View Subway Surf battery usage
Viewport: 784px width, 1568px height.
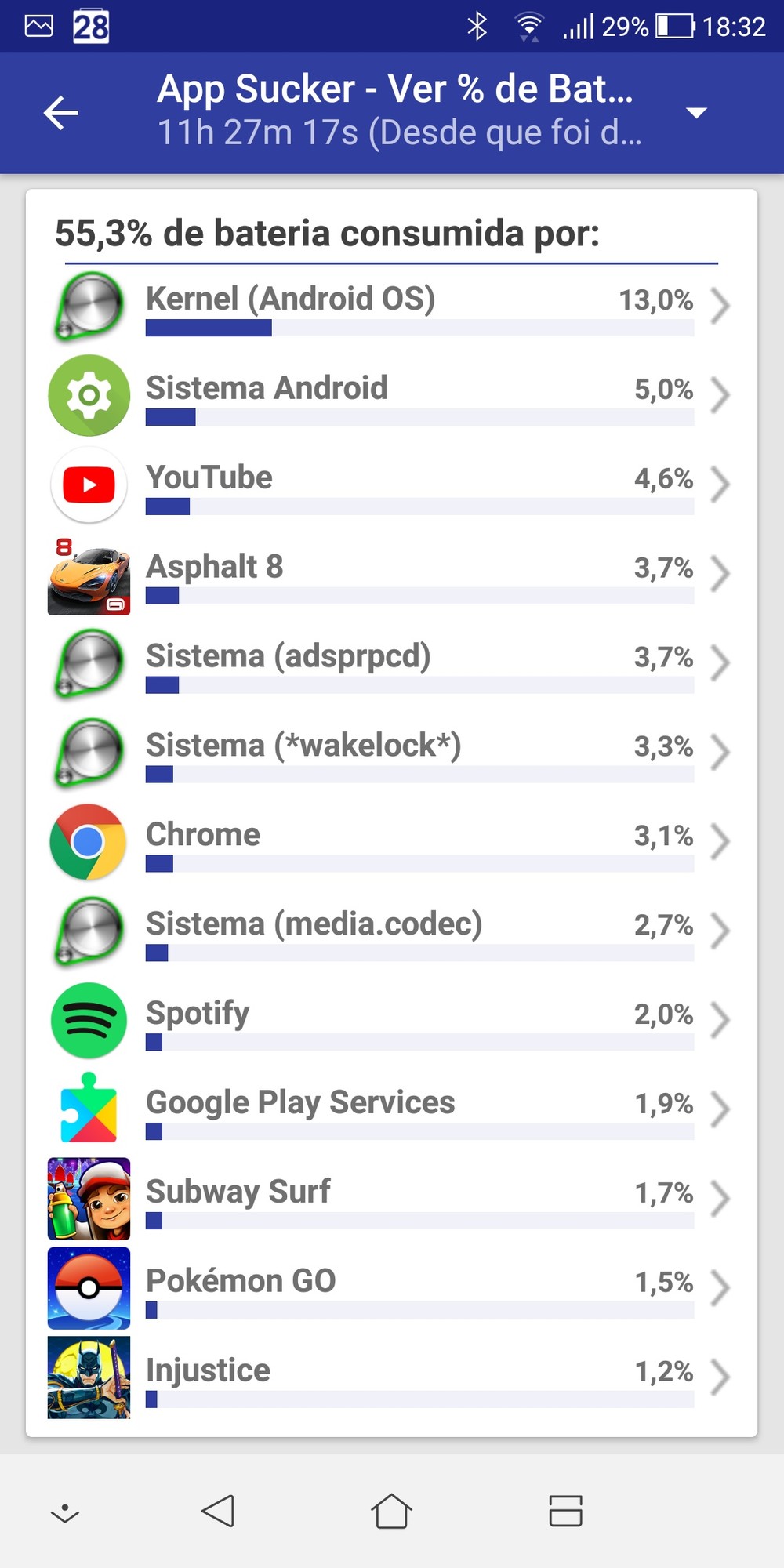click(392, 1200)
